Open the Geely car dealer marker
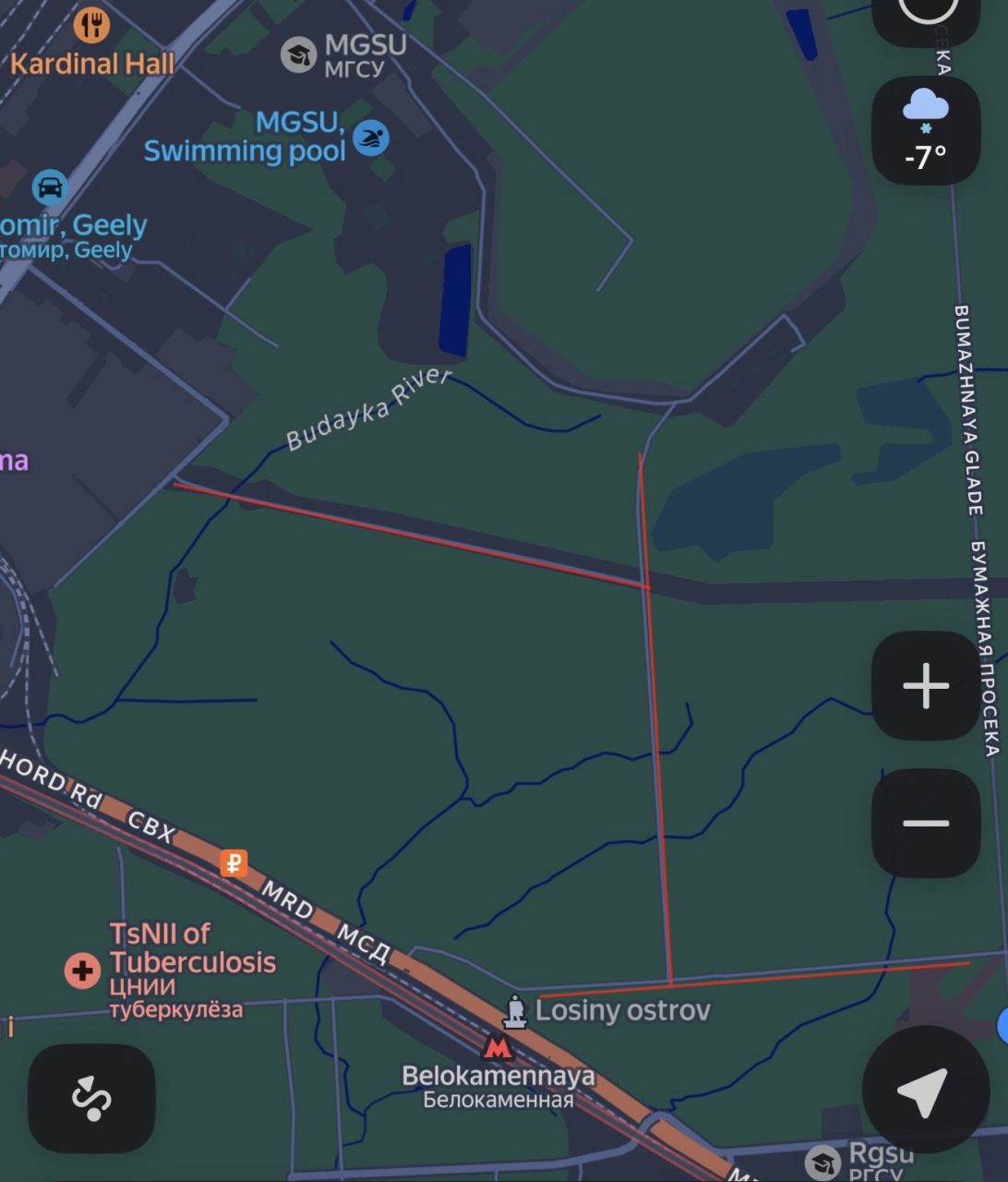 click(50, 187)
